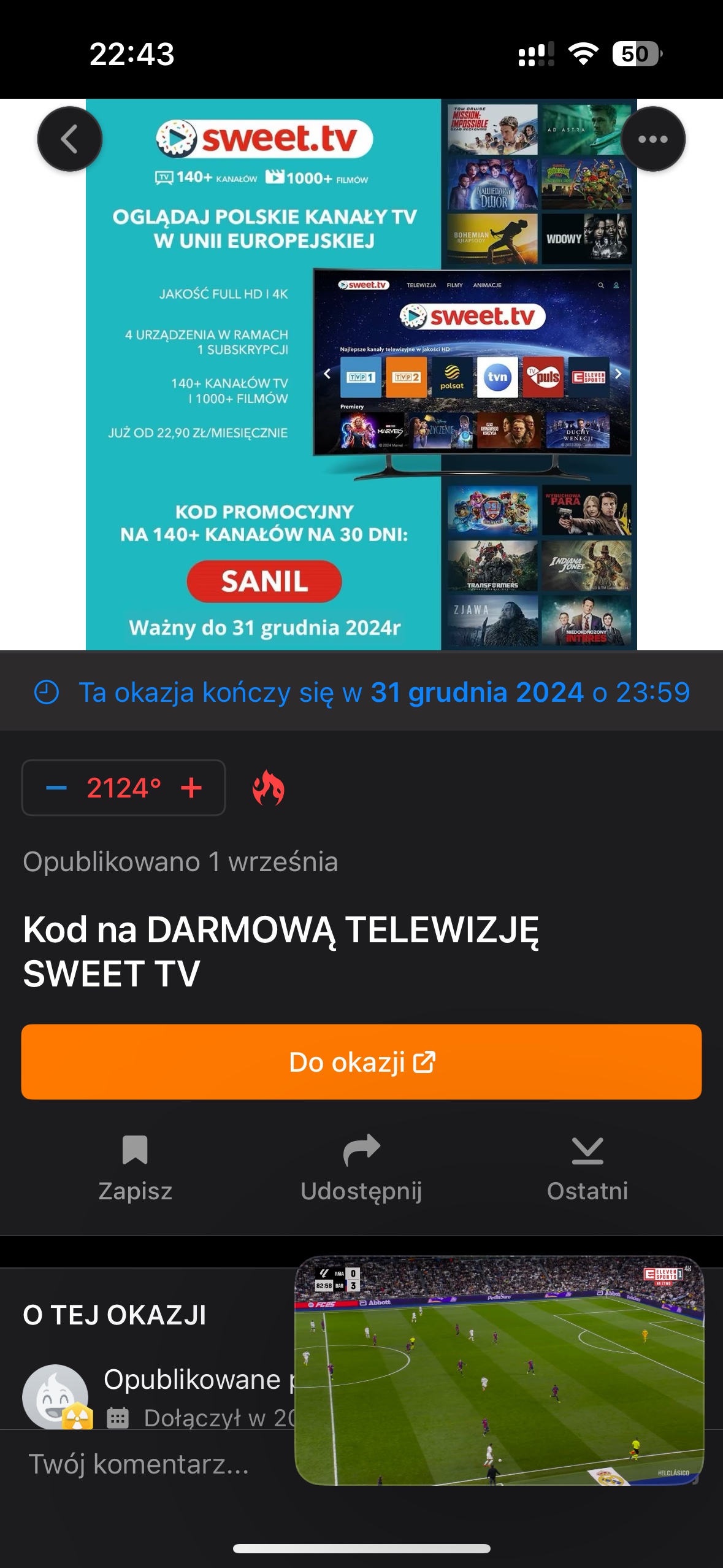Tap the orange Do okazji button

click(361, 1061)
